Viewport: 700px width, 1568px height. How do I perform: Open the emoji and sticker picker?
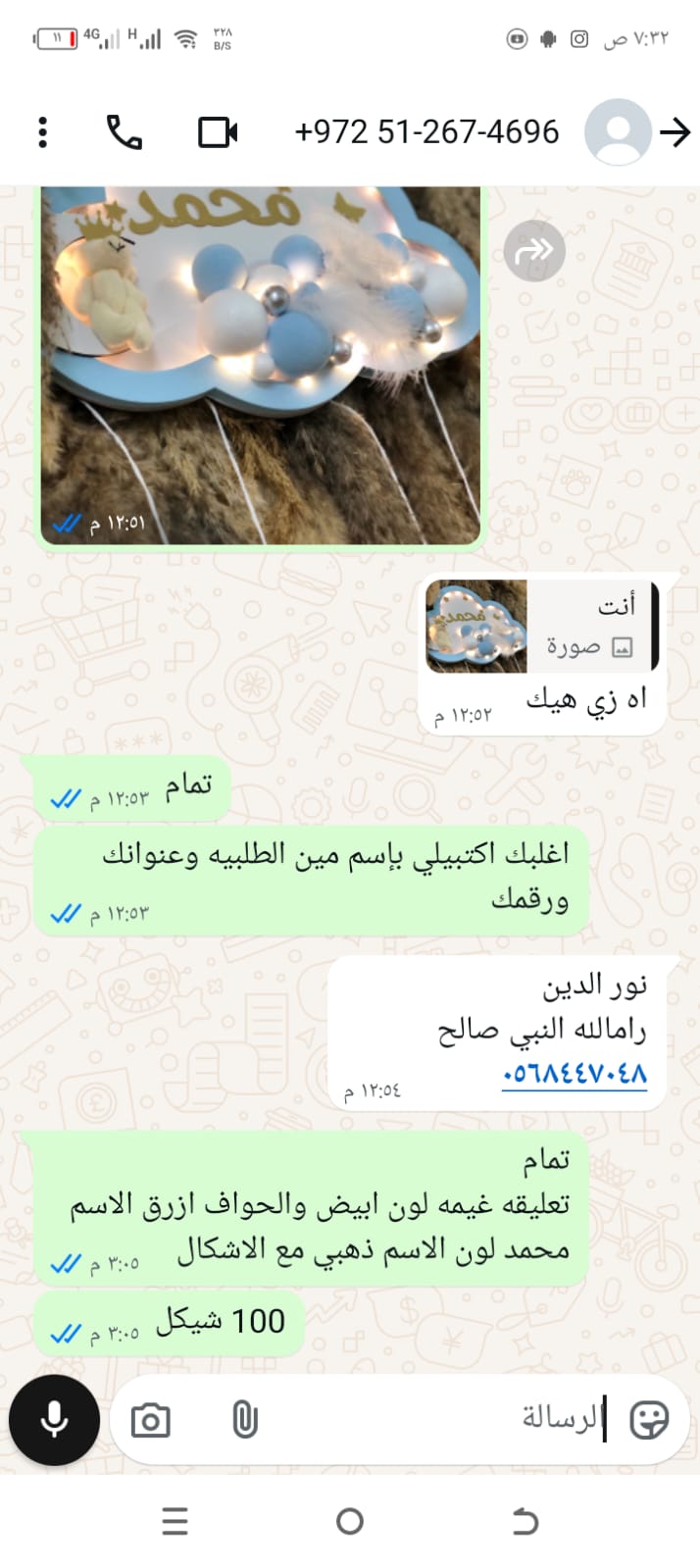pos(648,1419)
